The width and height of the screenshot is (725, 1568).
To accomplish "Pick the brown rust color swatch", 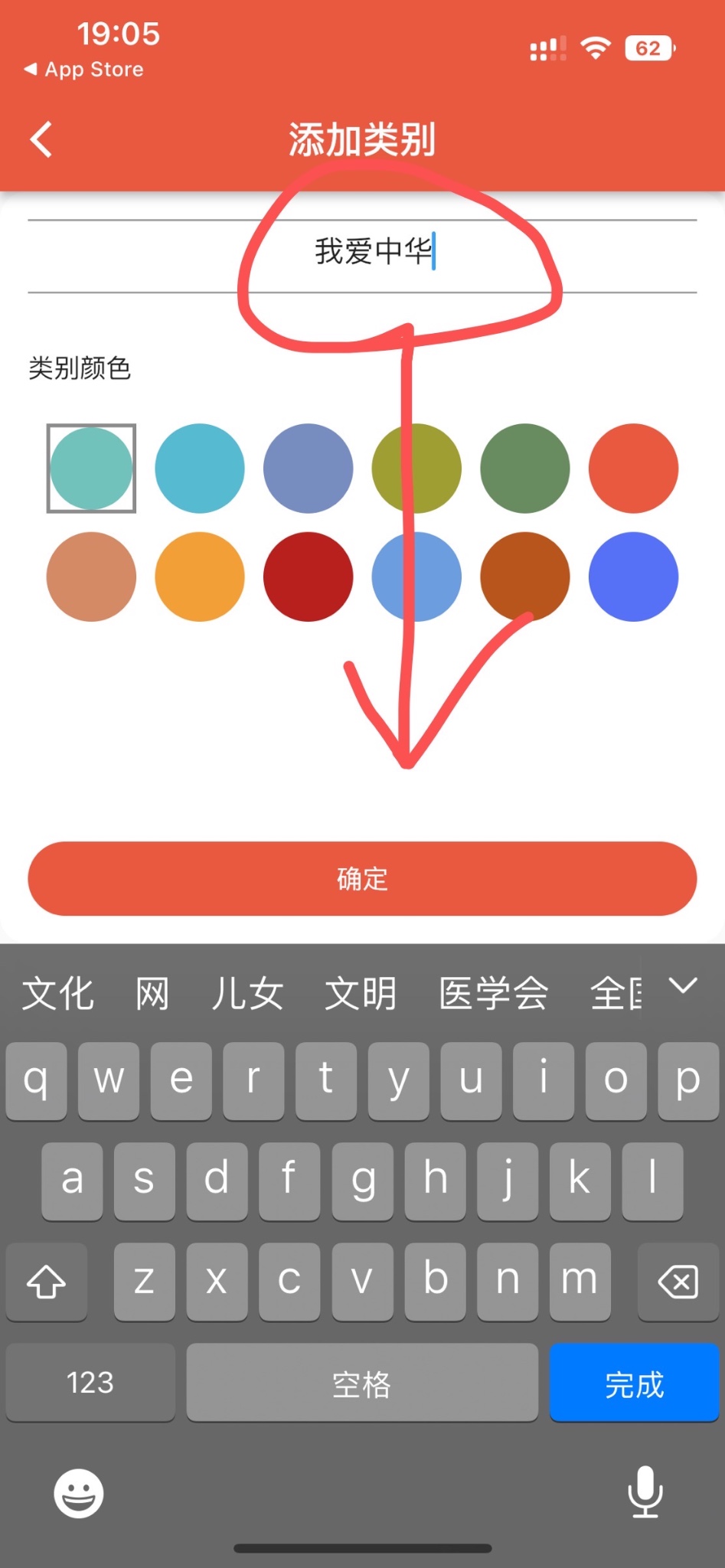I will pos(525,577).
